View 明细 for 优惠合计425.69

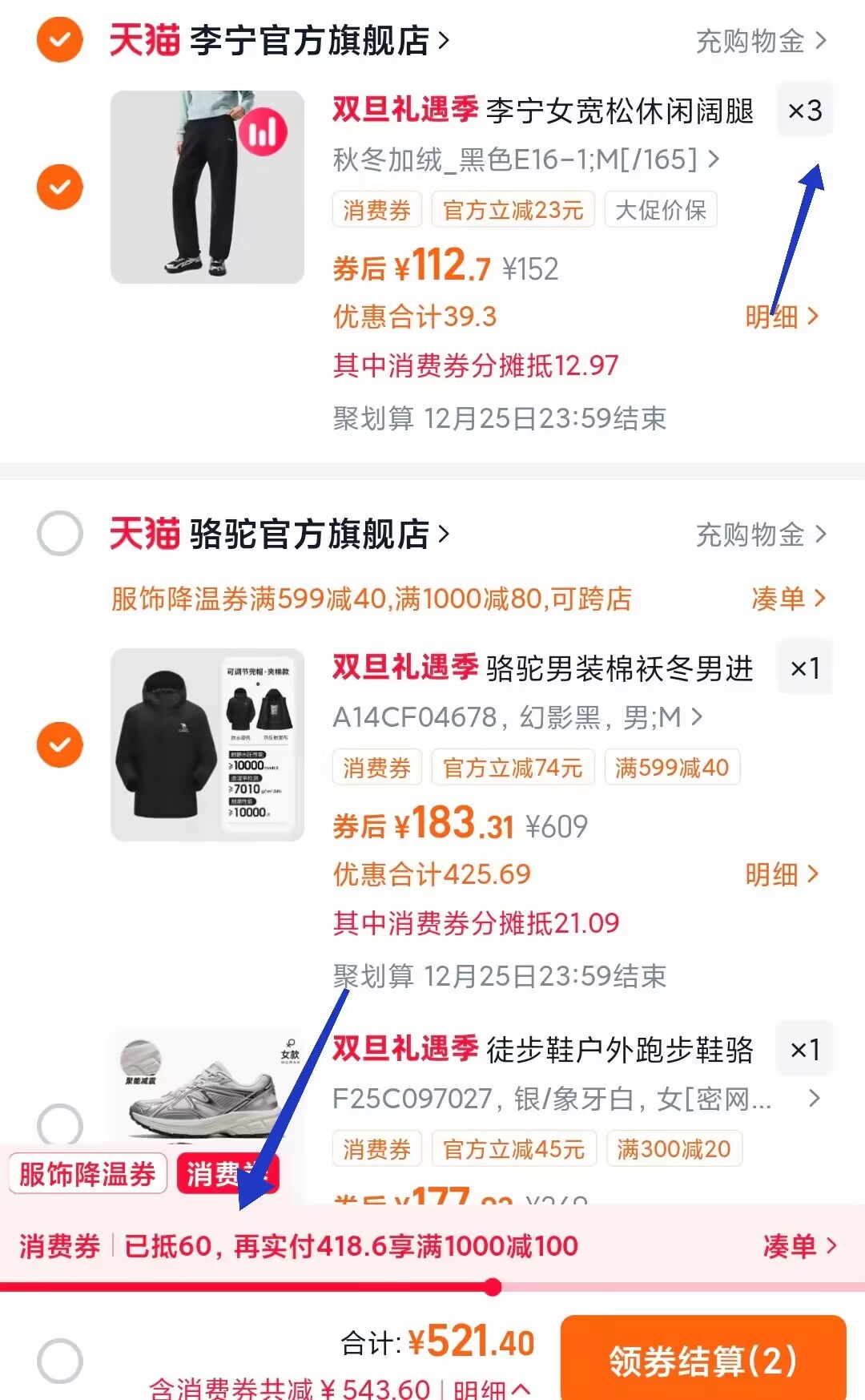(x=781, y=874)
